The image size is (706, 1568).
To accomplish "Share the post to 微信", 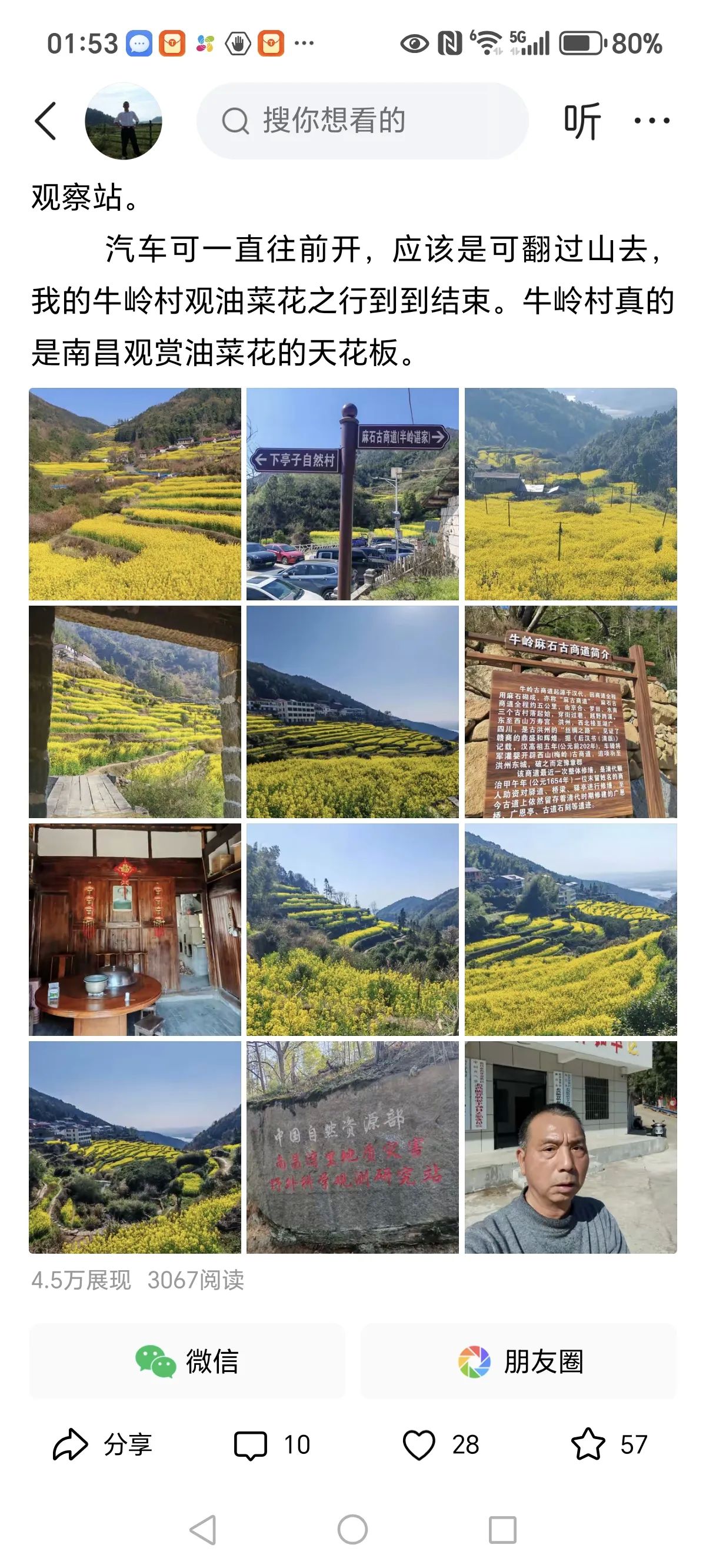I will (187, 1361).
